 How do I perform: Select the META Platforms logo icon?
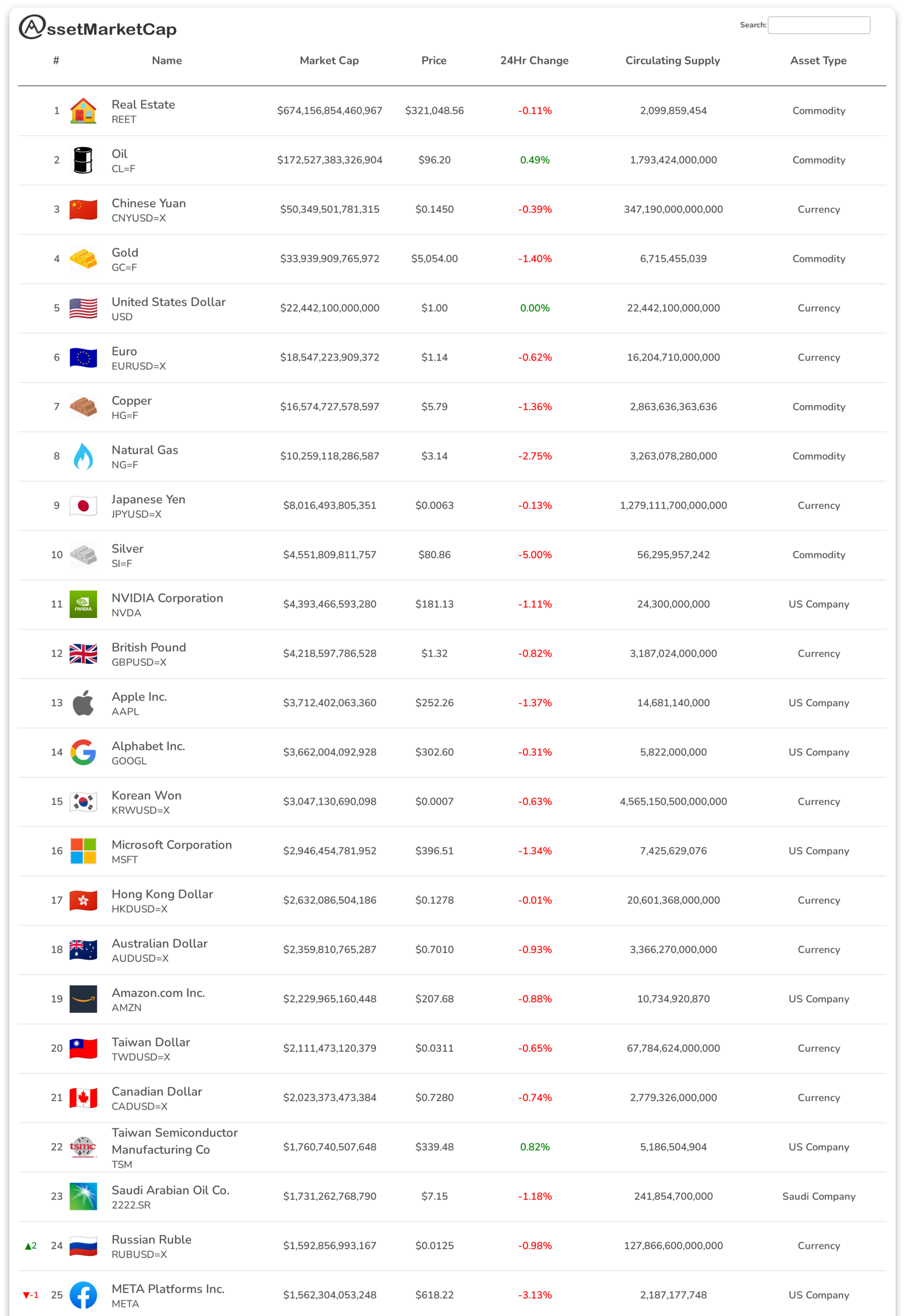tap(83, 1294)
